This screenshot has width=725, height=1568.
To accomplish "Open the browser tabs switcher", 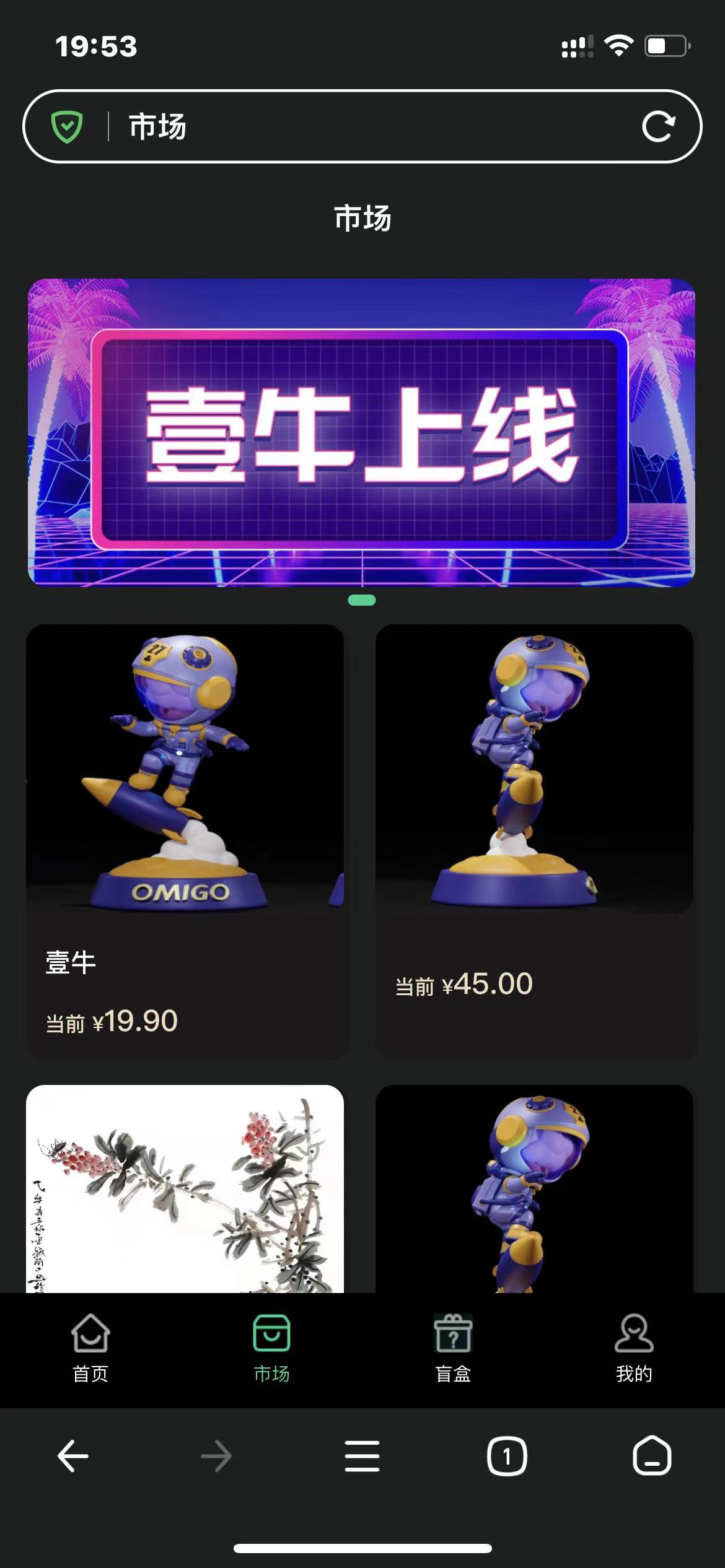I will pos(507,1455).
